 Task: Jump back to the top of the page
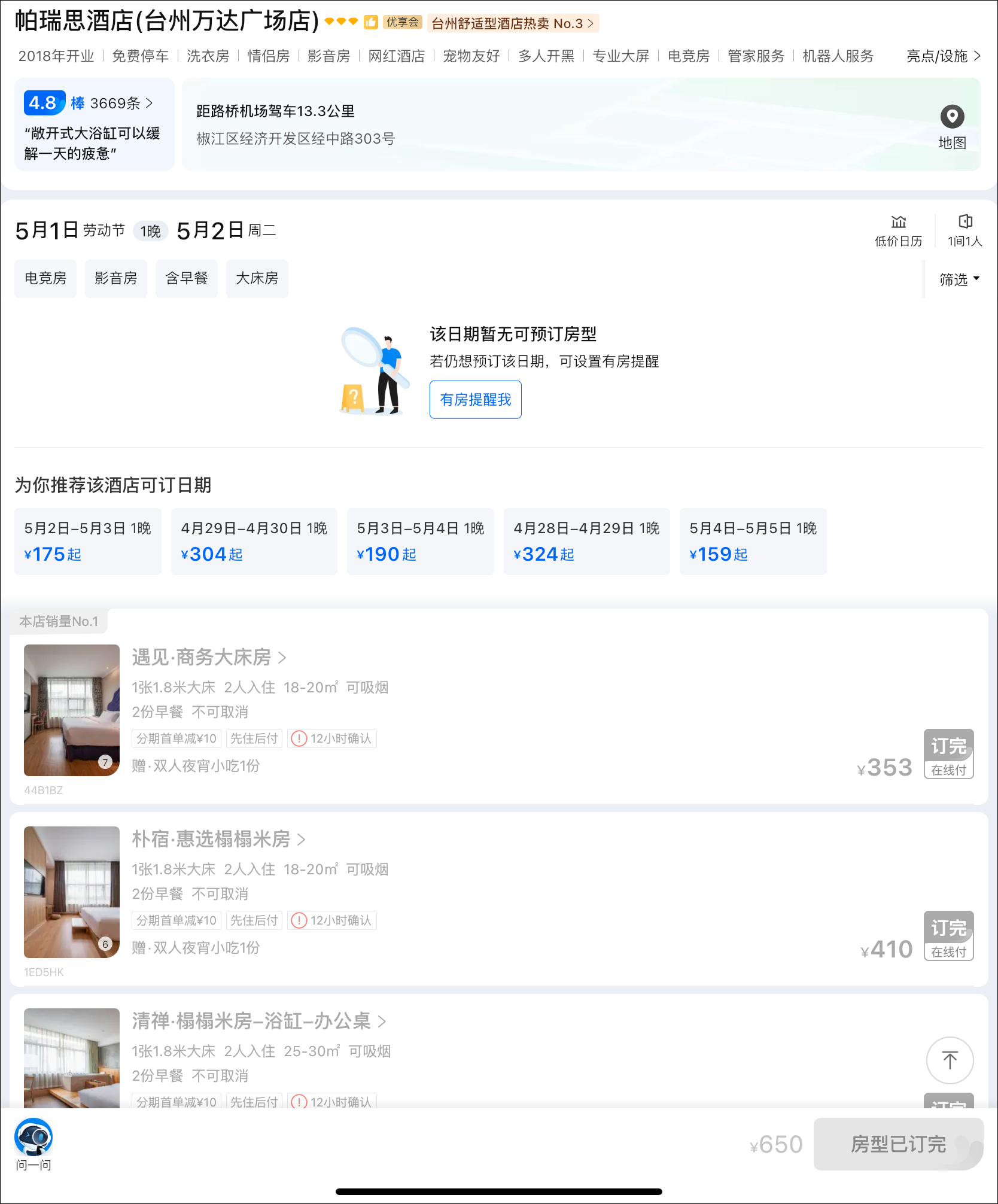950,1060
